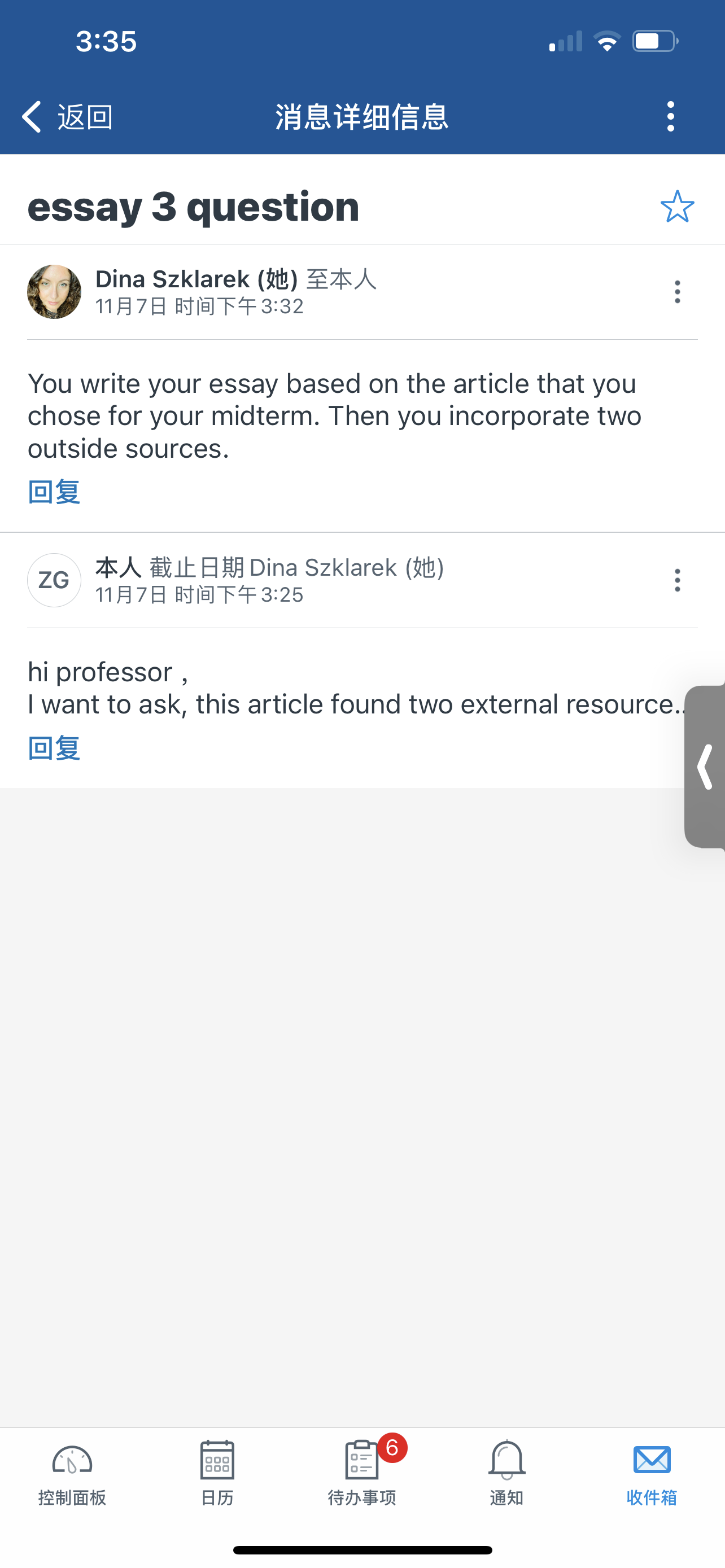Tap 回复 under the hi professor message
This screenshot has width=725, height=1568.
point(54,748)
